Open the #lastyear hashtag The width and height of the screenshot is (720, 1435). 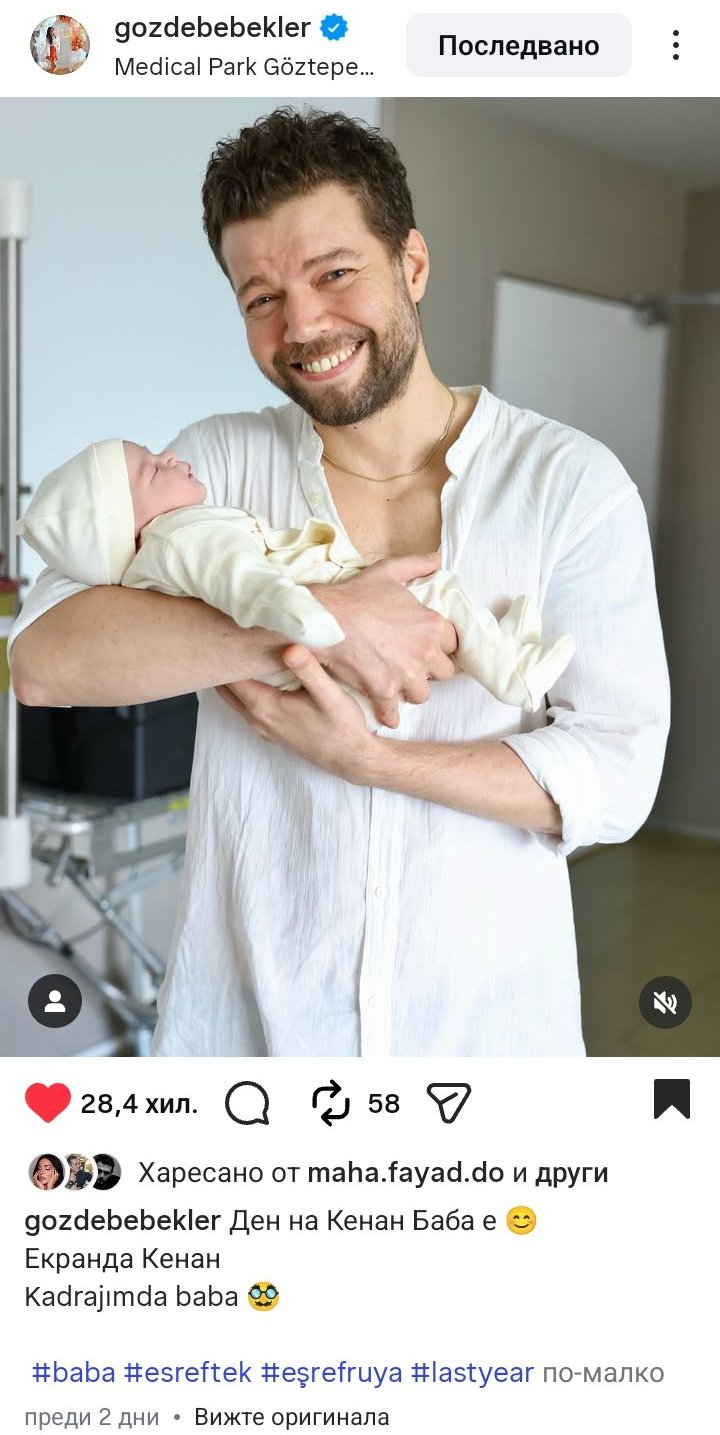coord(473,1373)
